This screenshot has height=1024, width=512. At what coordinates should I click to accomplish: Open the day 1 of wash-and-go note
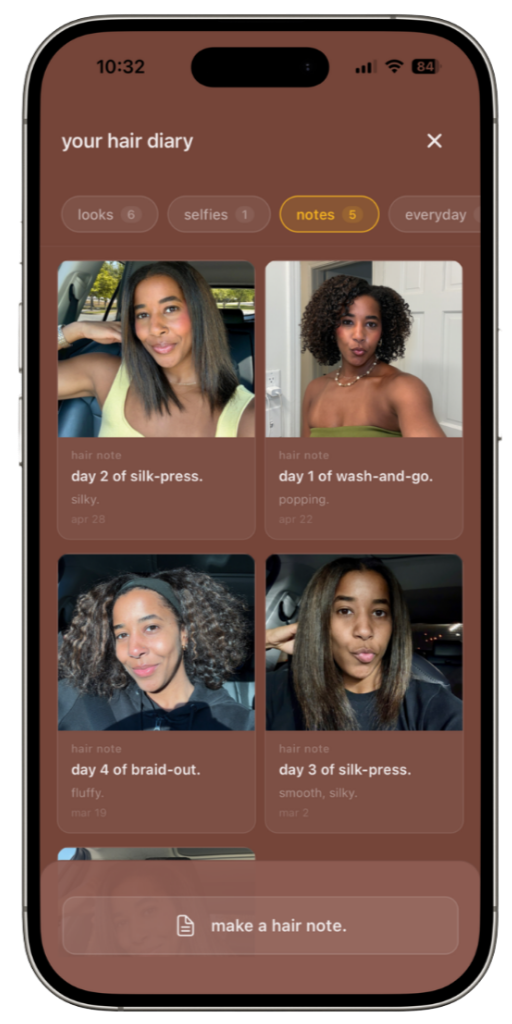364,400
